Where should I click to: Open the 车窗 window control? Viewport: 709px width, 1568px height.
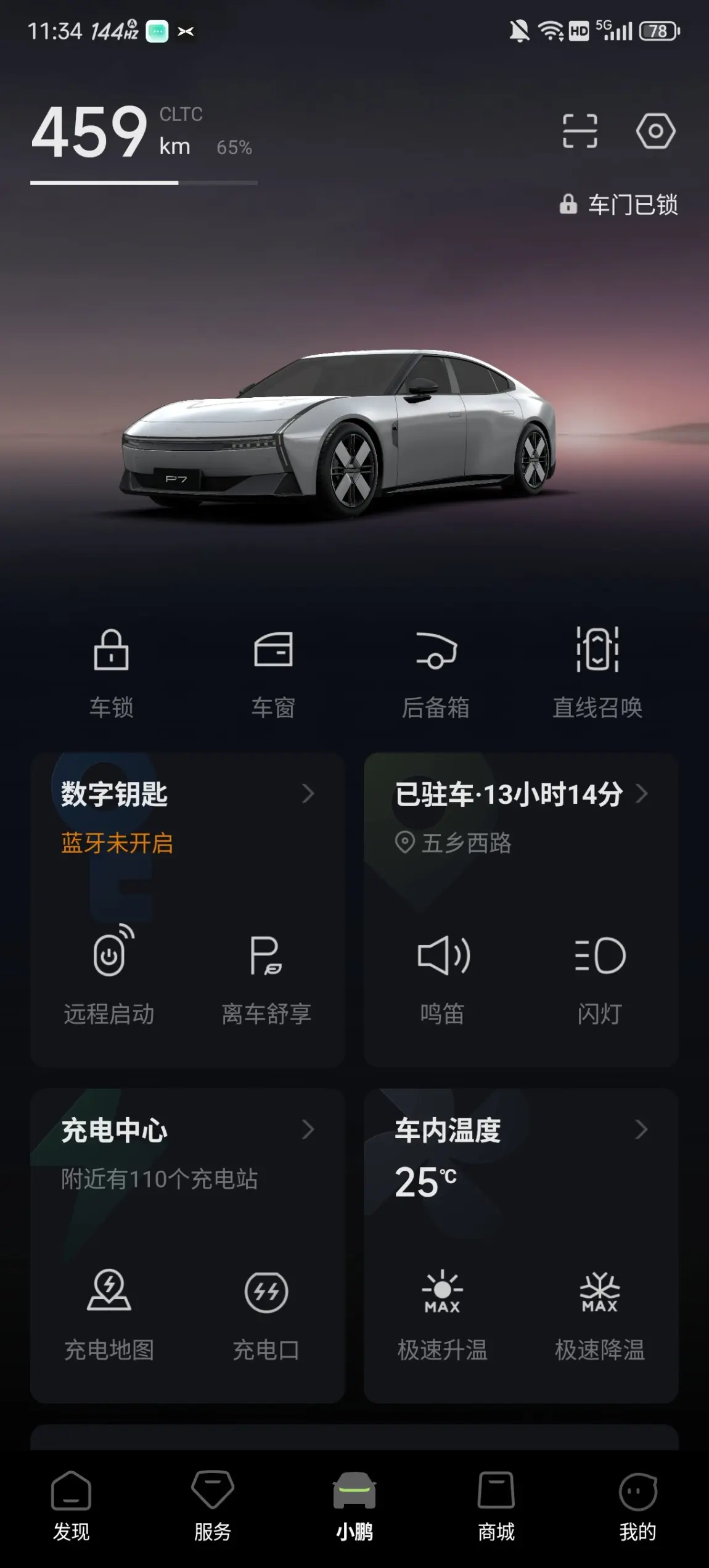click(x=273, y=672)
